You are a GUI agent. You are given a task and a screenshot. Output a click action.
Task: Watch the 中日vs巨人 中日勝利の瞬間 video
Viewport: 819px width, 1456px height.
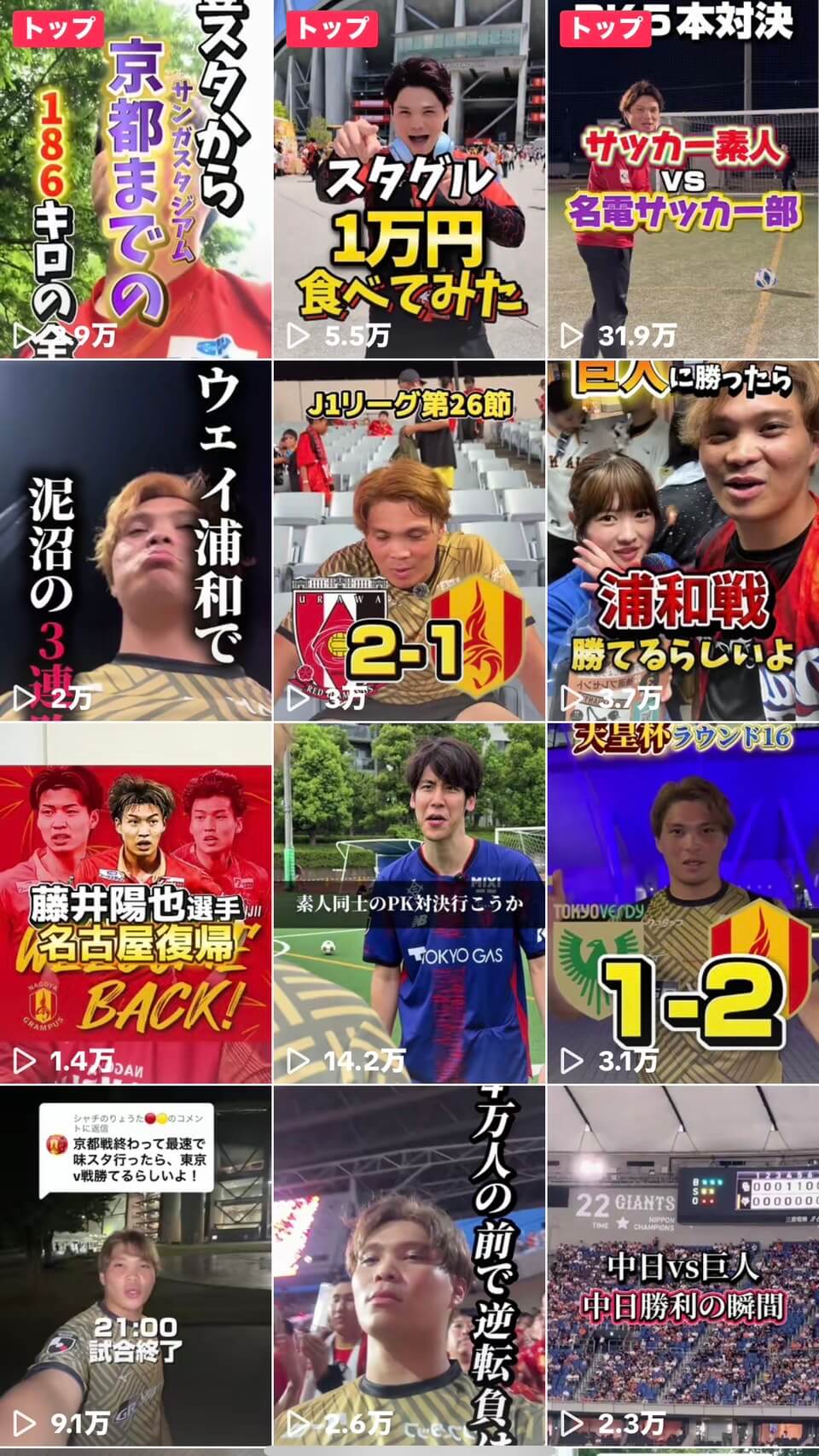(x=683, y=1266)
